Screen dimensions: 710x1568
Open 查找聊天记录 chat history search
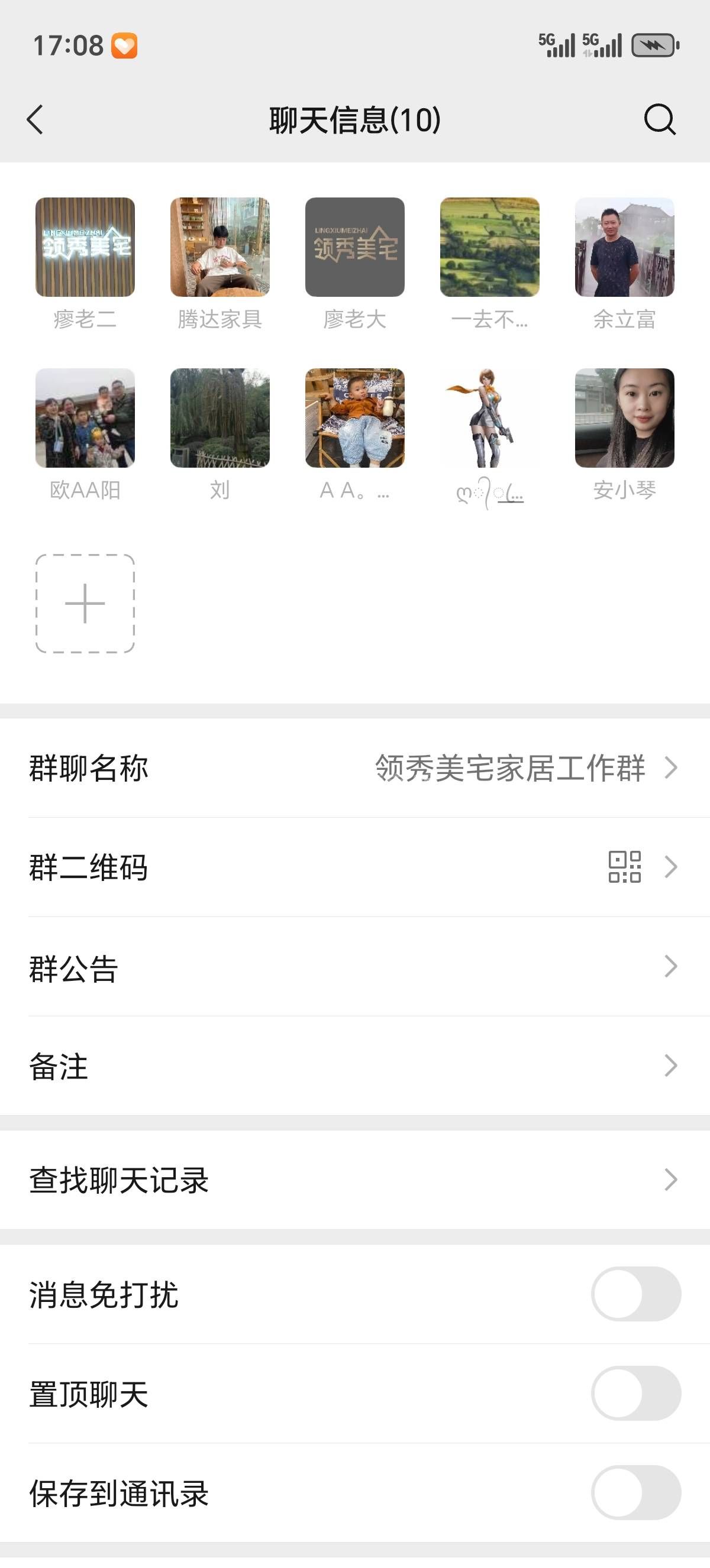355,1180
